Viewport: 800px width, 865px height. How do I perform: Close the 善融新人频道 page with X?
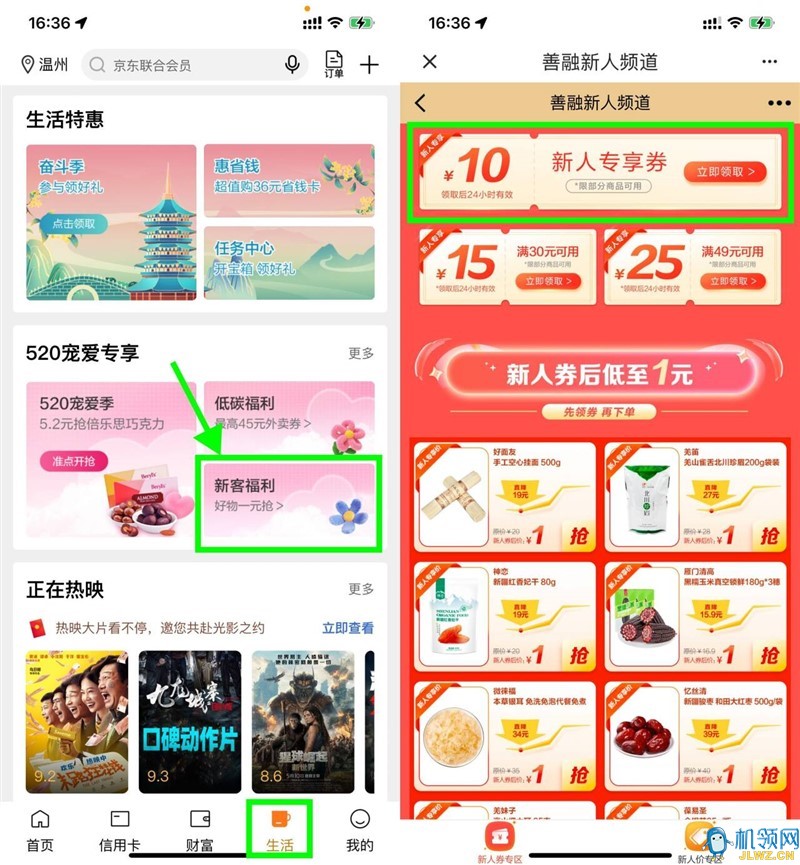429,62
